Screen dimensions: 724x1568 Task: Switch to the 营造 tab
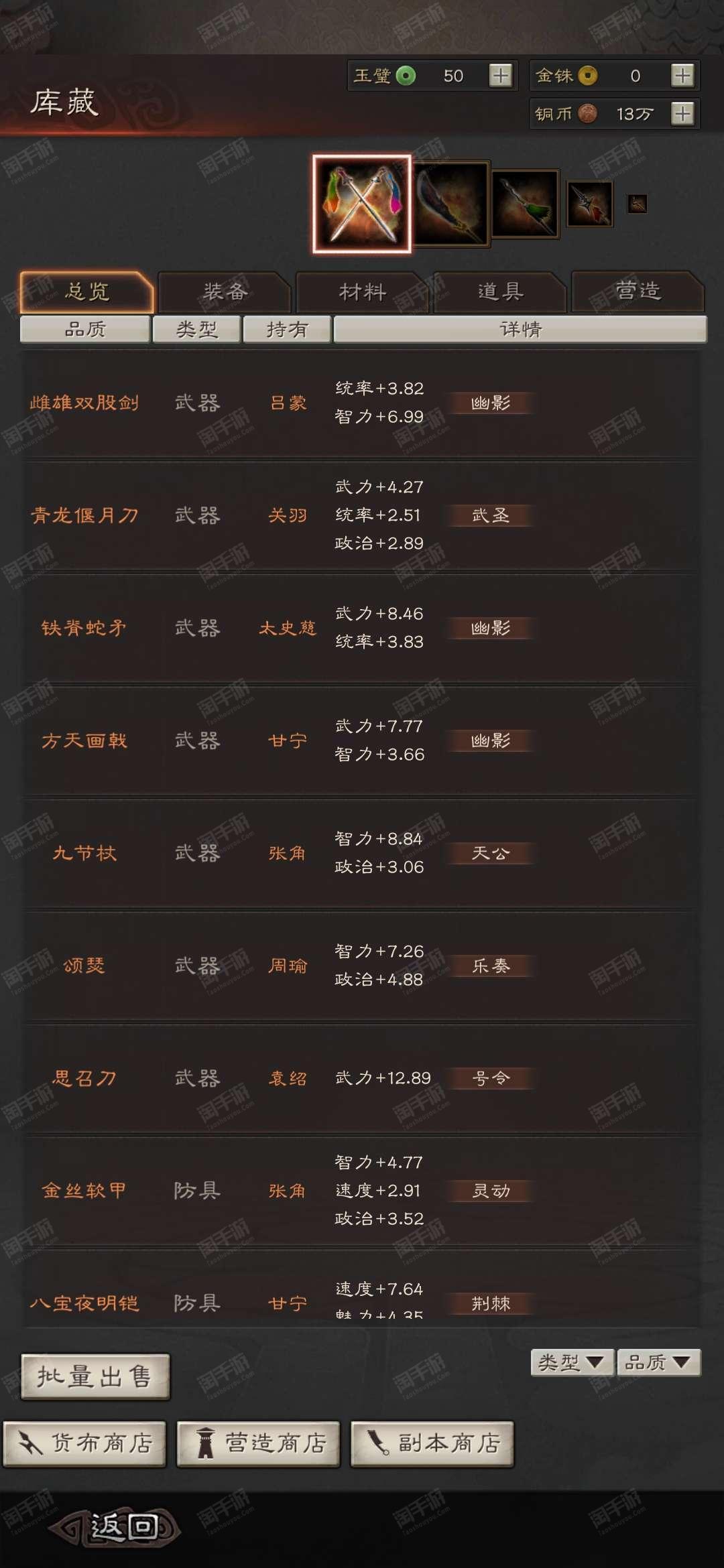pyautogui.click(x=638, y=291)
